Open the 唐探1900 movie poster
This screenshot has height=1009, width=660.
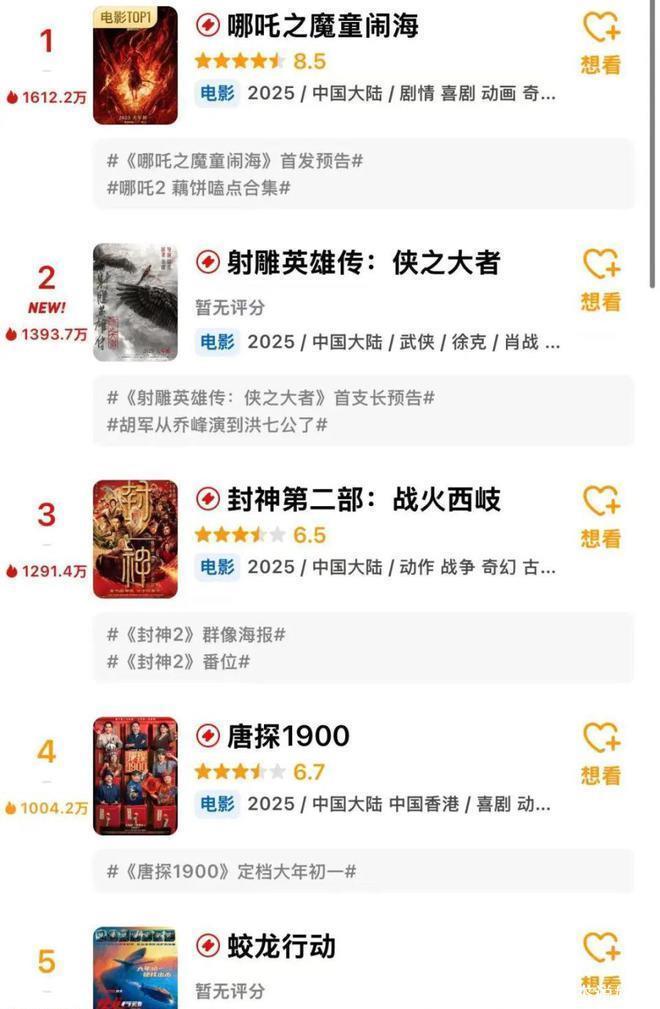pos(135,775)
